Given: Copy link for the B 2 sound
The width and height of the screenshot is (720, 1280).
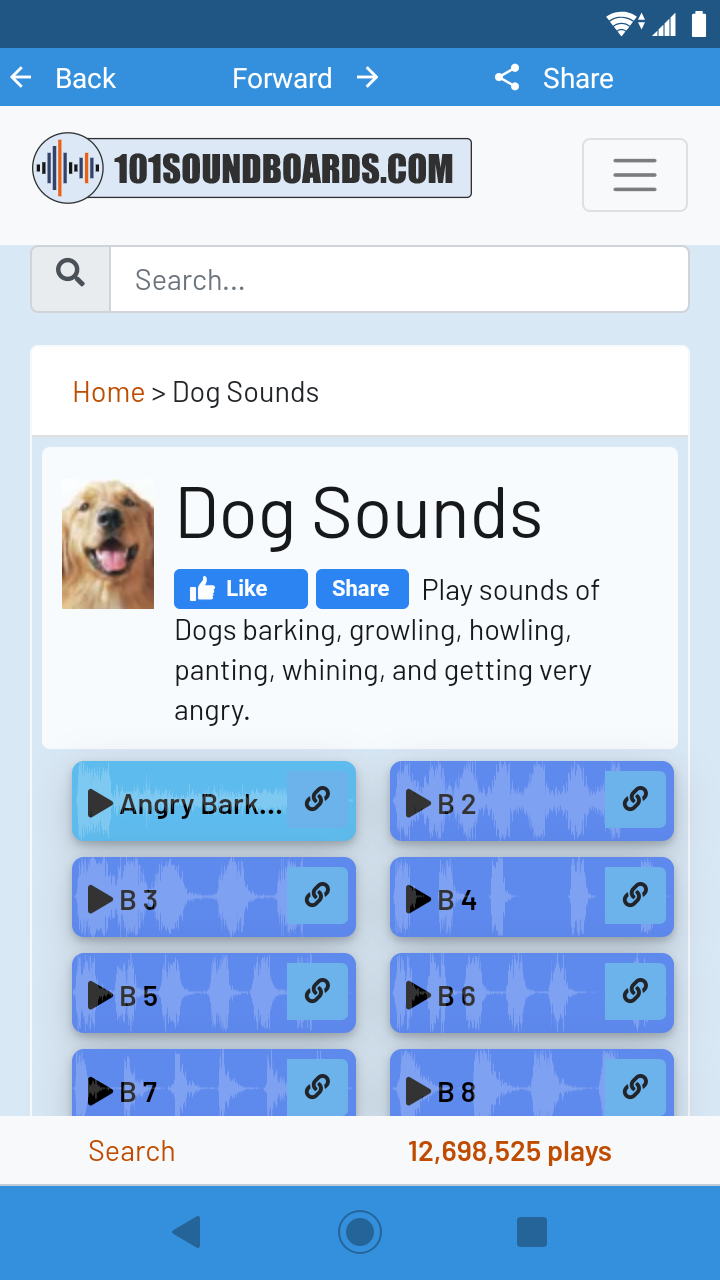Looking at the screenshot, I should click(634, 800).
